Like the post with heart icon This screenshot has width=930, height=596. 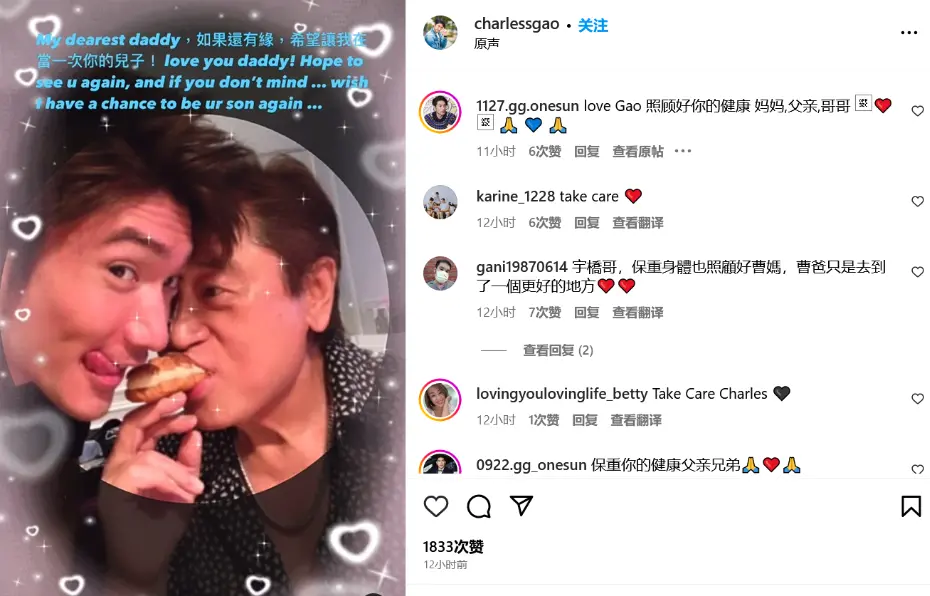point(436,506)
